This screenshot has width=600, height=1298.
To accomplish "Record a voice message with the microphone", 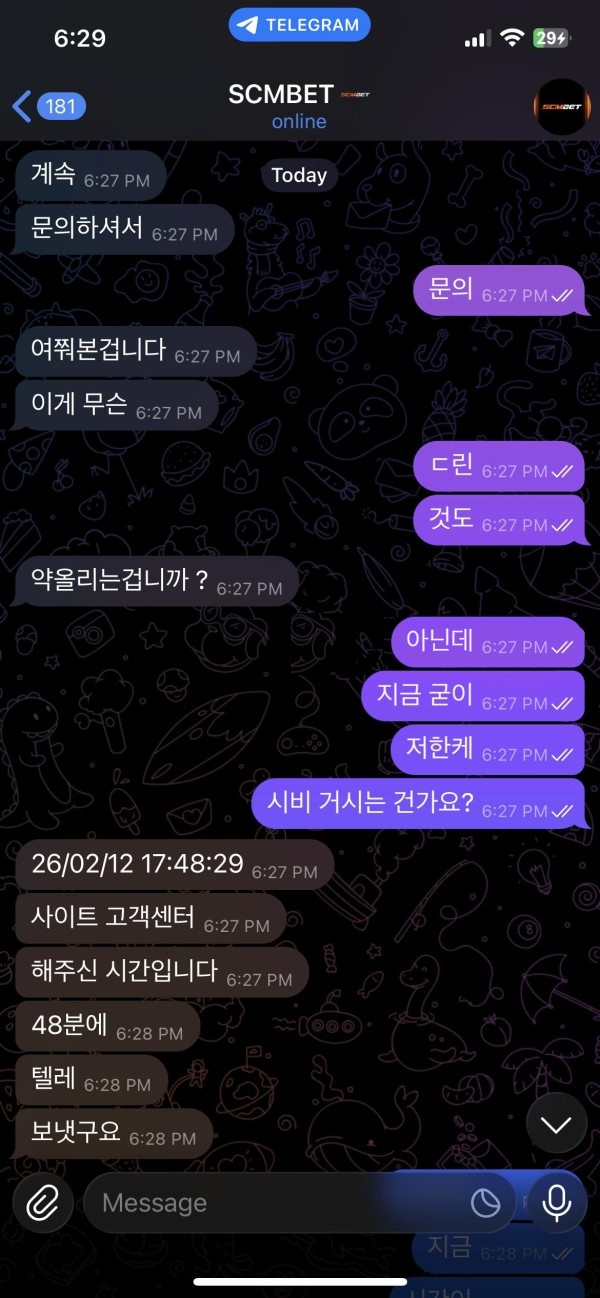I will point(557,1202).
